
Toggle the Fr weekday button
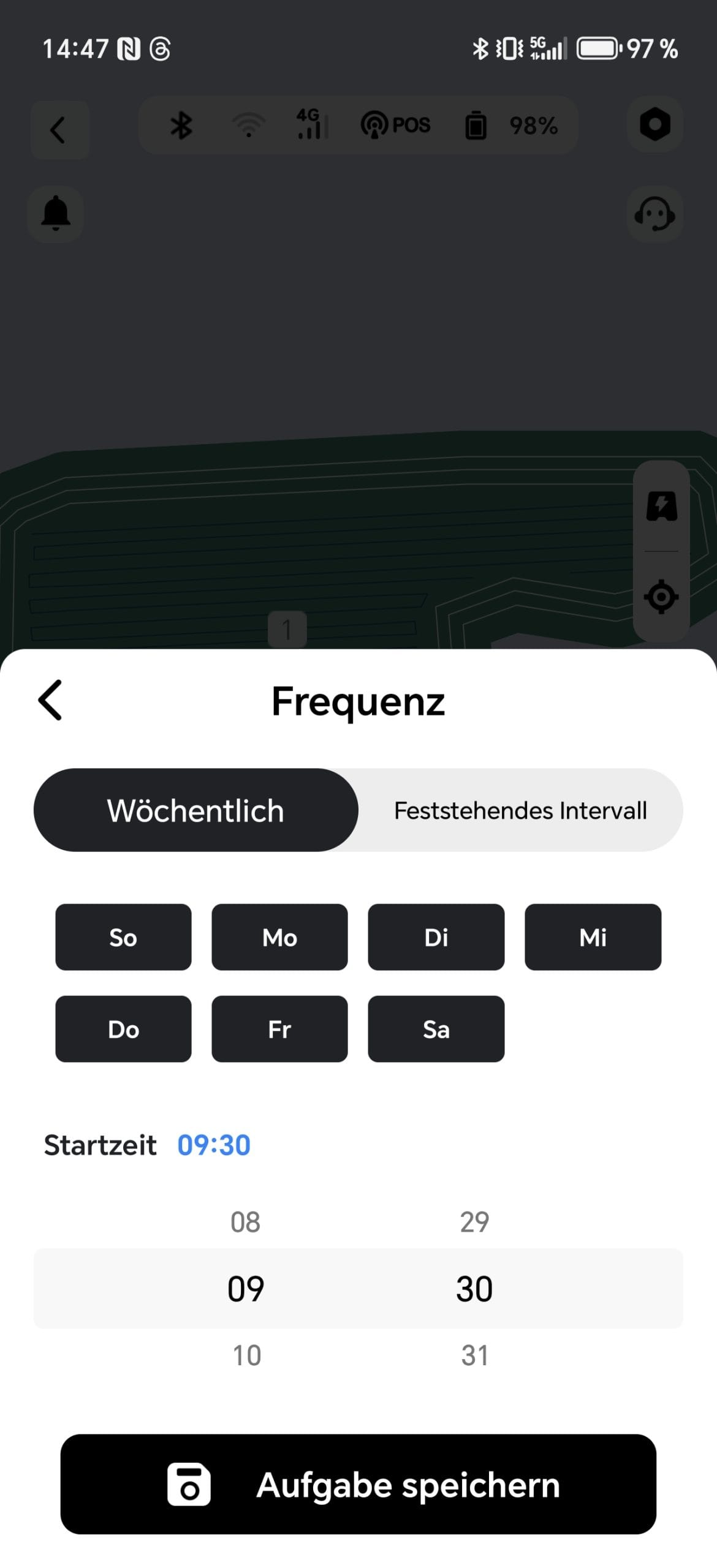pos(279,1029)
